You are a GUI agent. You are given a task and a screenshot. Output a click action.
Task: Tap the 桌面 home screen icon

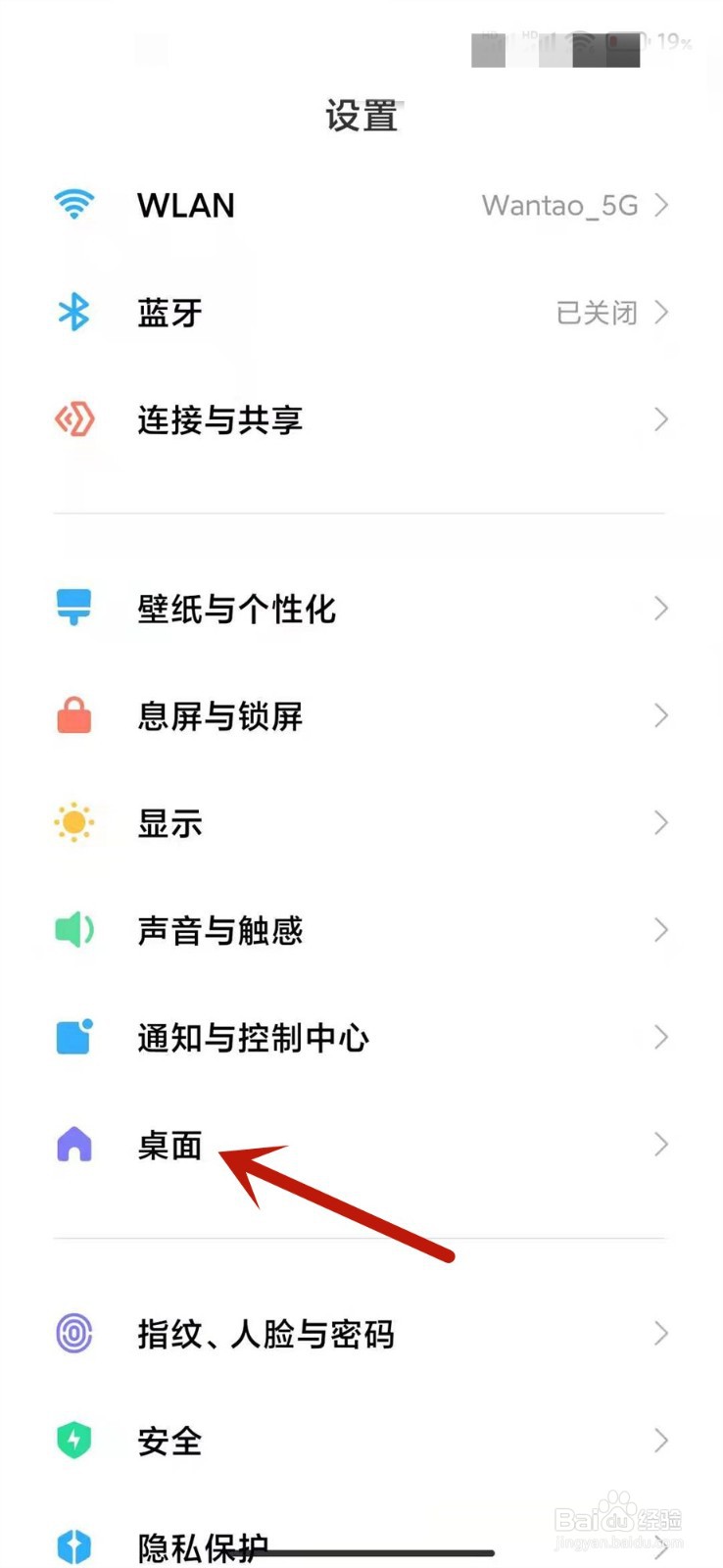74,1145
